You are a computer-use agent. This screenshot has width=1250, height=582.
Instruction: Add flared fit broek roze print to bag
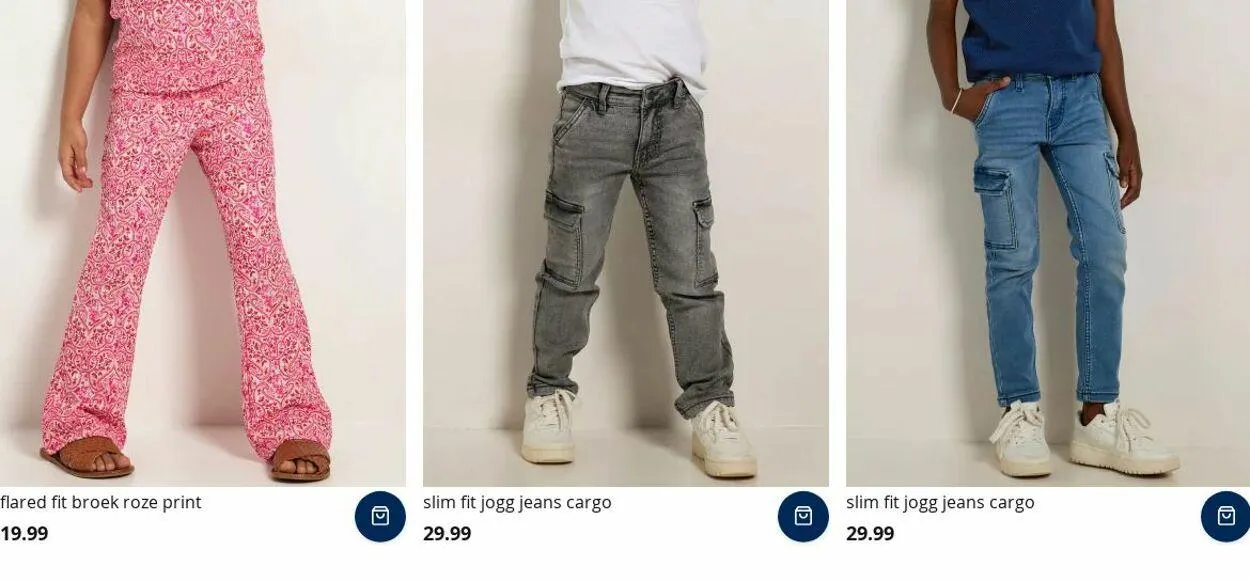point(380,516)
